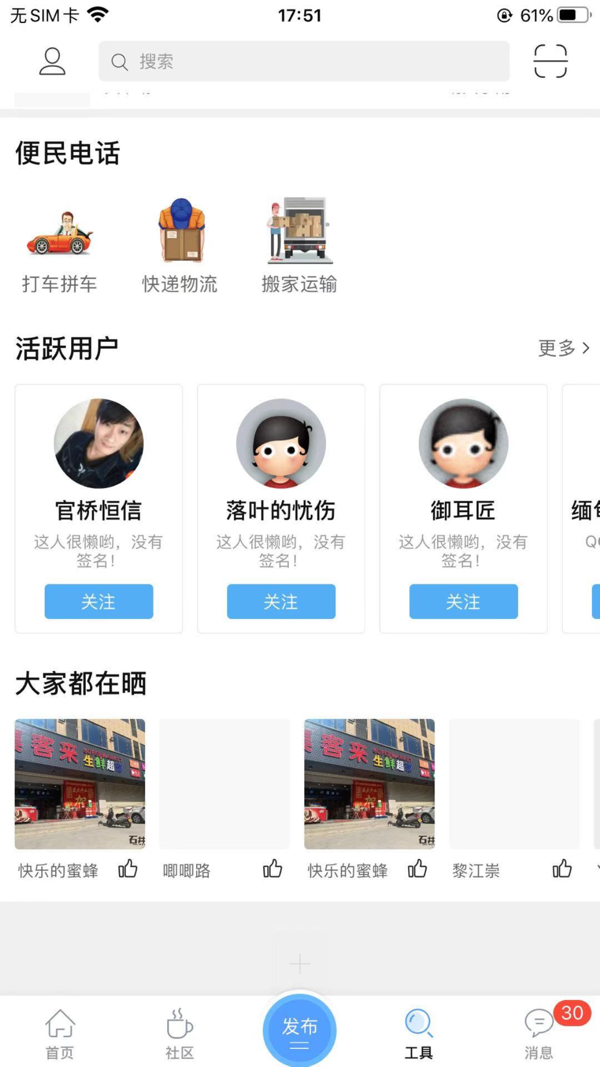Like the post by 唧唧路
The width and height of the screenshot is (600, 1067).
coord(272,869)
